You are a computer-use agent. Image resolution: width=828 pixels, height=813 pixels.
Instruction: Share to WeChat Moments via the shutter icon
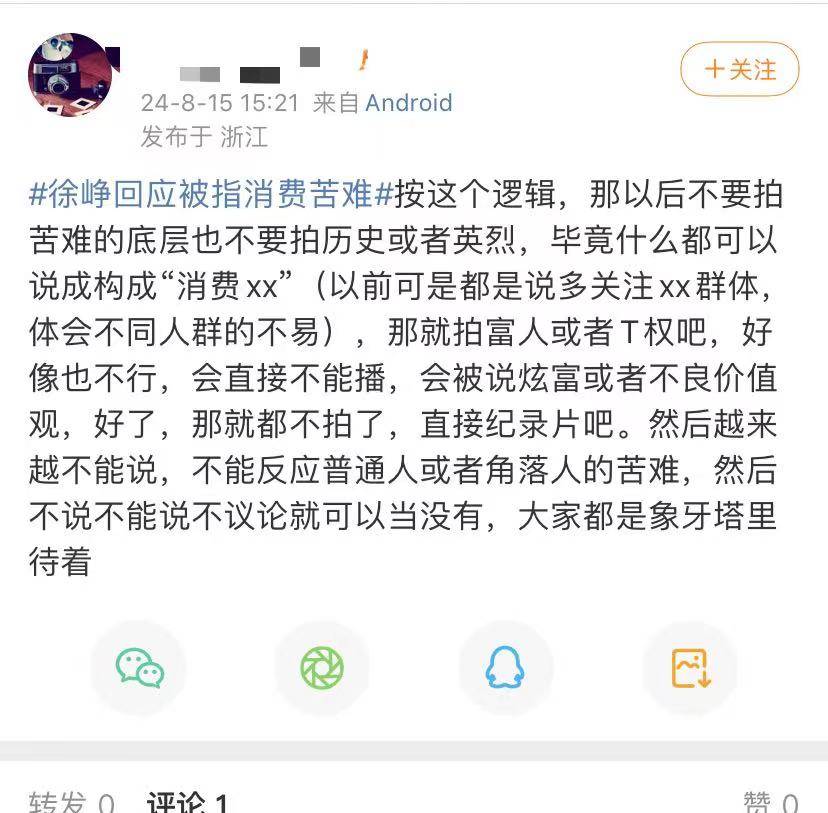click(322, 668)
